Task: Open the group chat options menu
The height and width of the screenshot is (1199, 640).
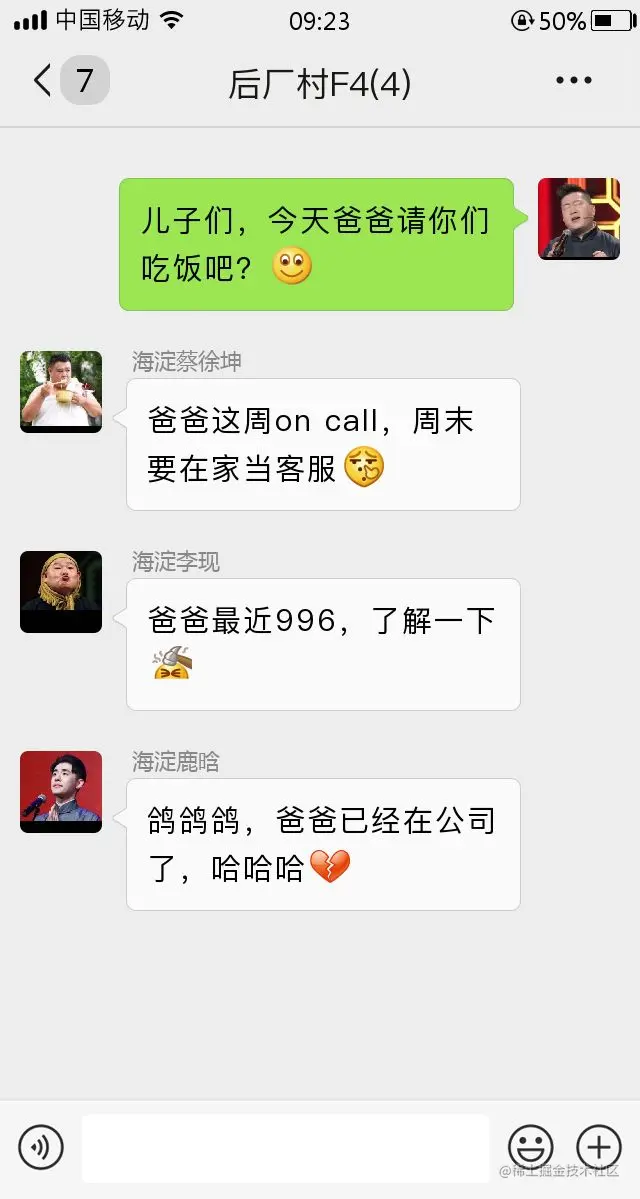Action: coord(573,80)
